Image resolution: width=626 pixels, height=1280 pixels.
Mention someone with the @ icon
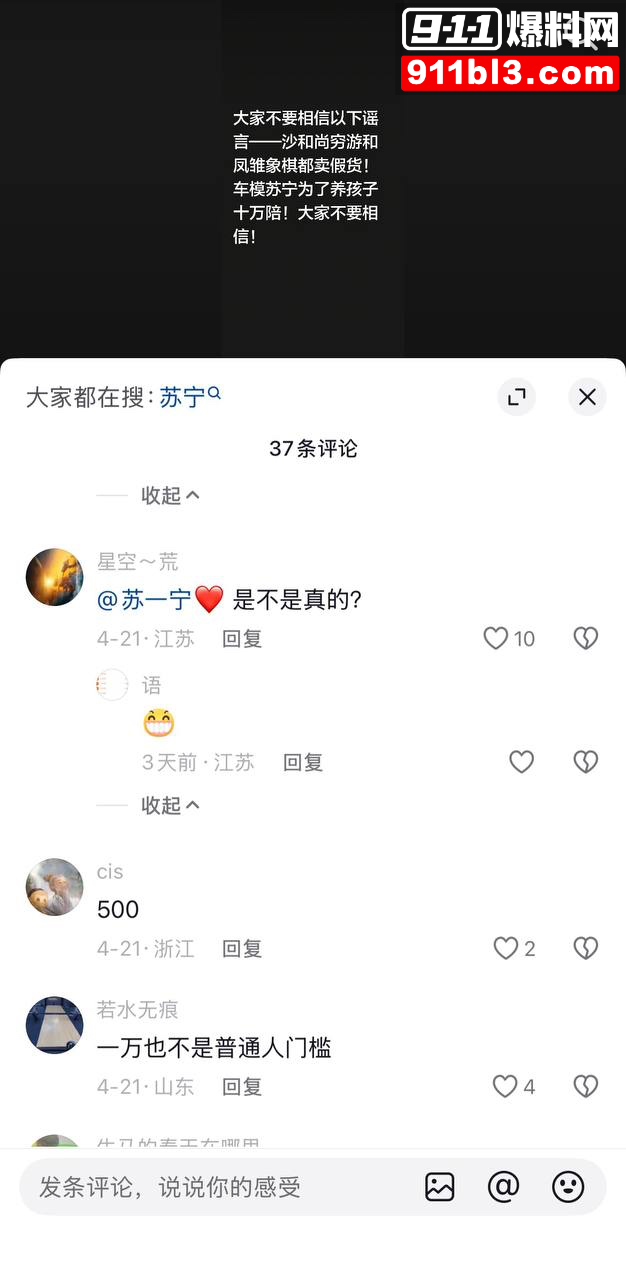503,1187
